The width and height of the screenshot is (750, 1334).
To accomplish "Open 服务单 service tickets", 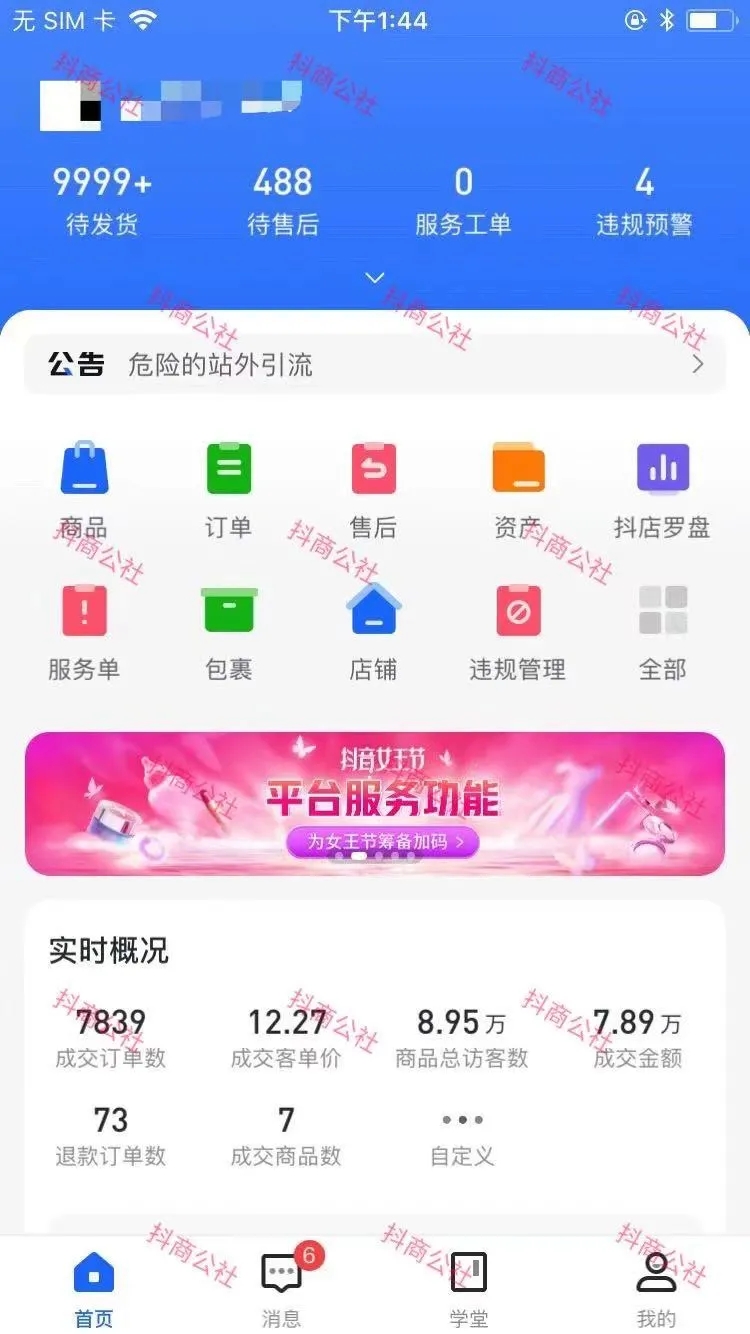I will pyautogui.click(x=84, y=631).
